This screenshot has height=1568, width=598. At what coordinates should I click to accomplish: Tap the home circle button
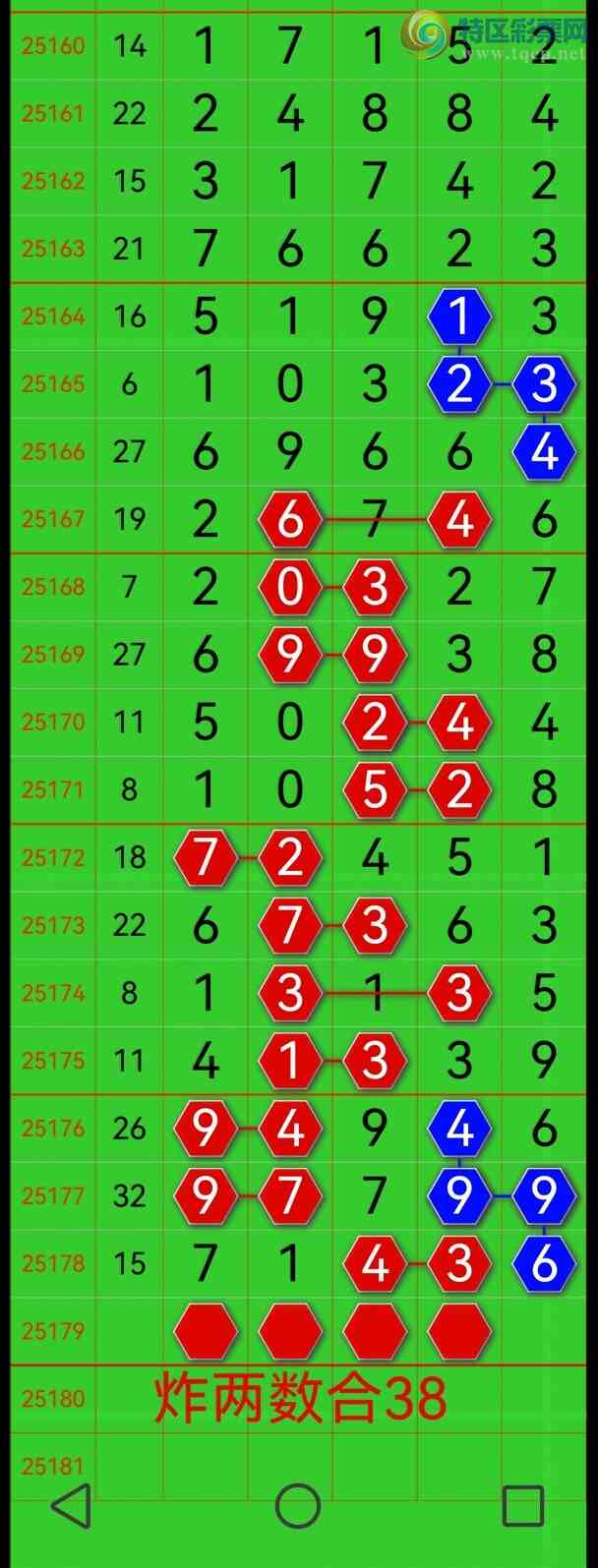tap(298, 1505)
